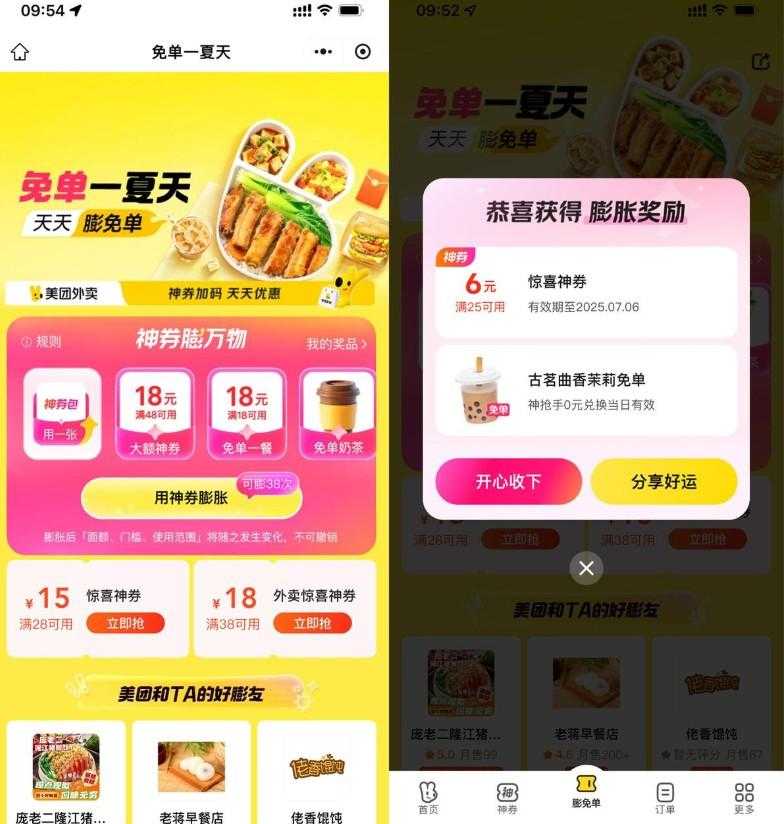The height and width of the screenshot is (824, 784).
Task: Dismiss the 膨胀奖励 popup with X
Action: tap(586, 568)
